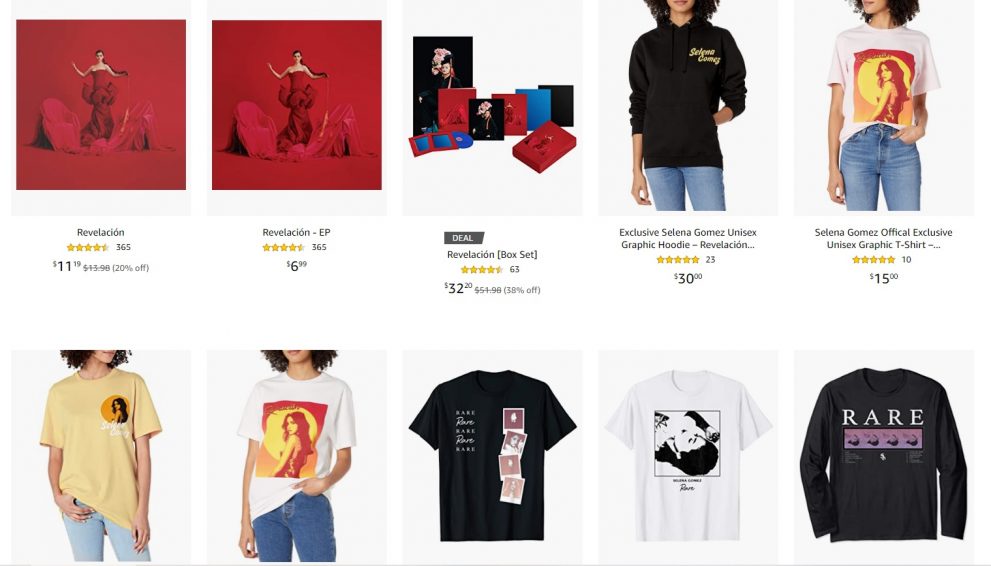Open Selena Gomez Offical Exclusive Graphic T-Shirt title
The width and height of the screenshot is (991, 566).
(883, 238)
